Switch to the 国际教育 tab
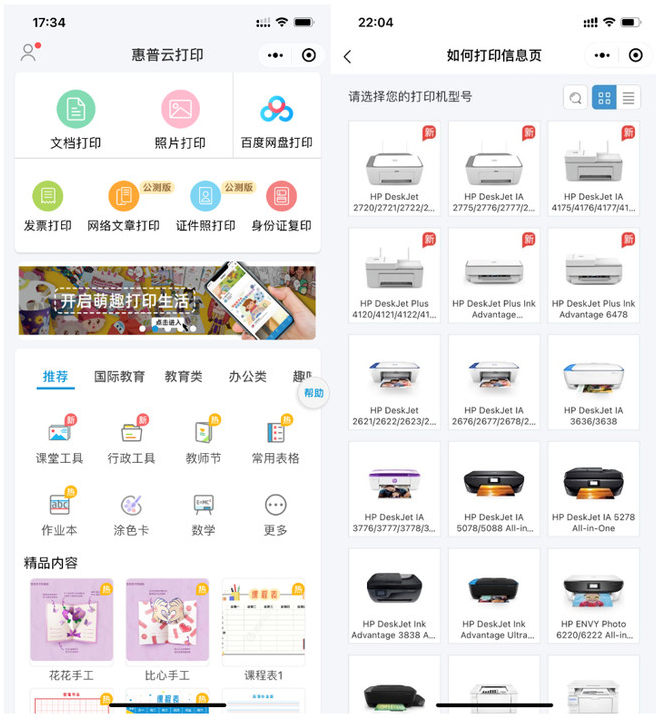Image resolution: width=656 pixels, height=728 pixels. [x=120, y=377]
